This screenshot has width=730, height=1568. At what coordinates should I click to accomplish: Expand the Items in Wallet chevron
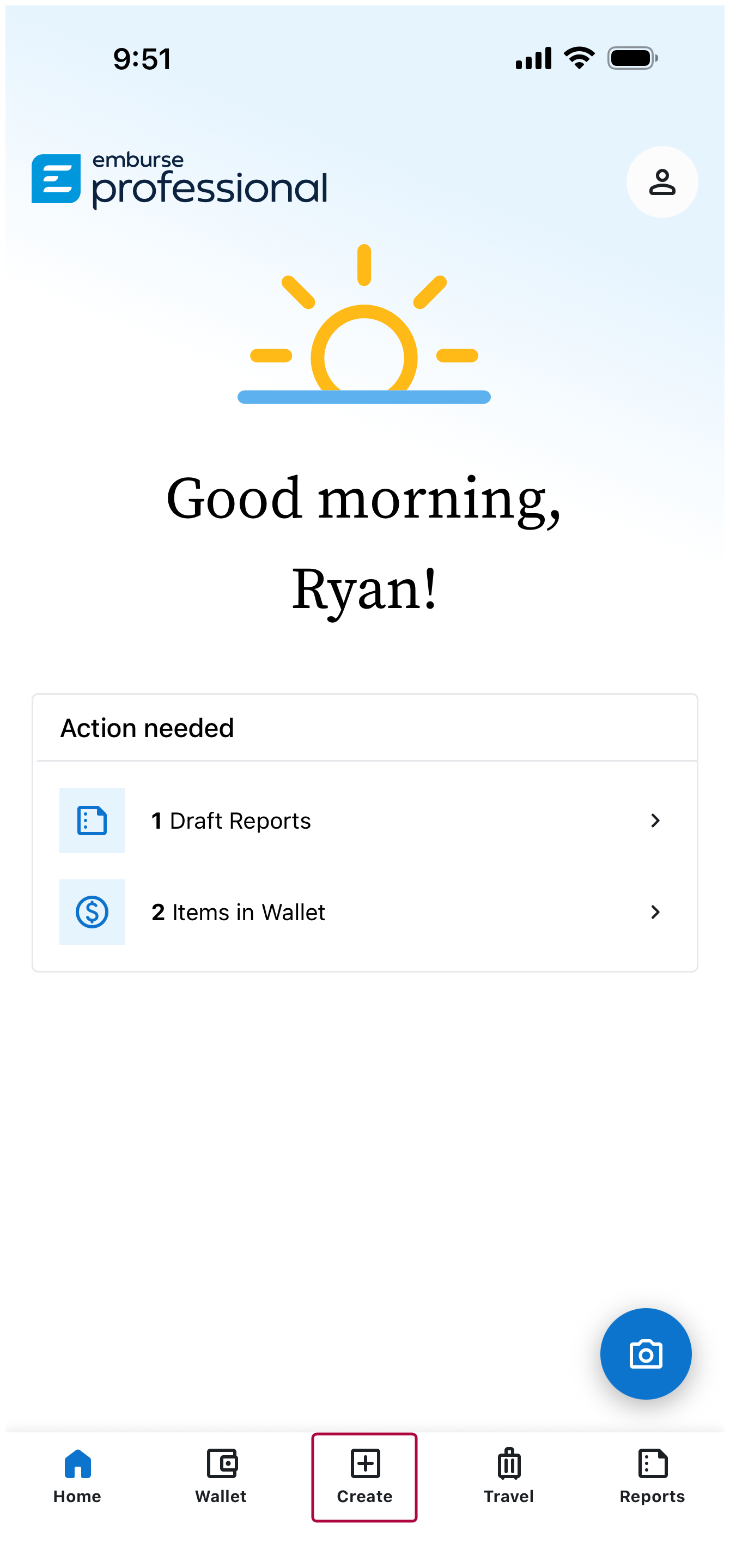[x=655, y=912]
